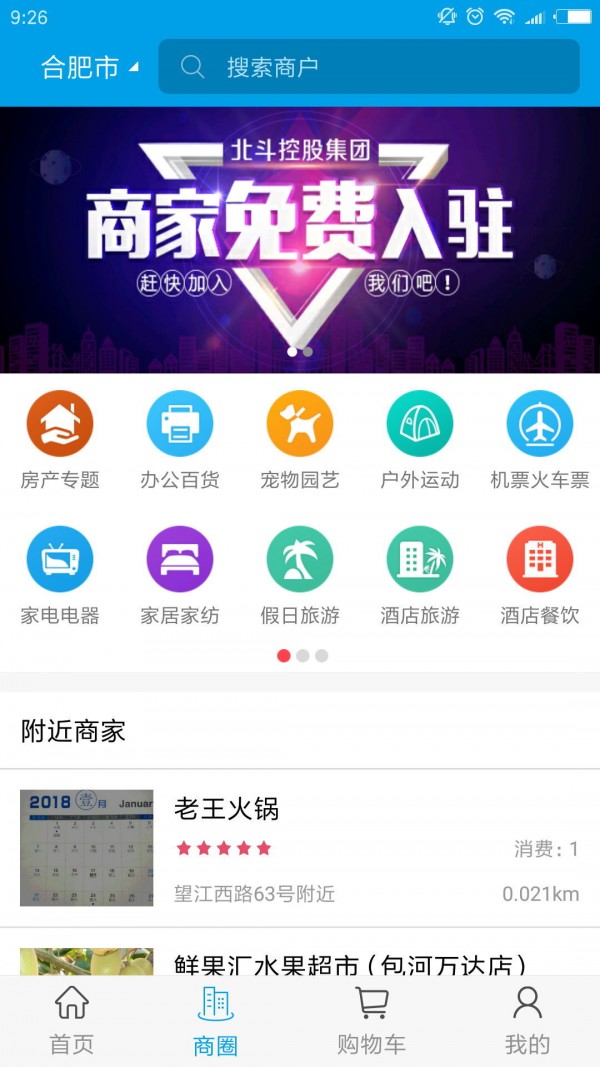
Task: Open the 鲜果汇水果超市 merchant listing
Action: pos(350,964)
